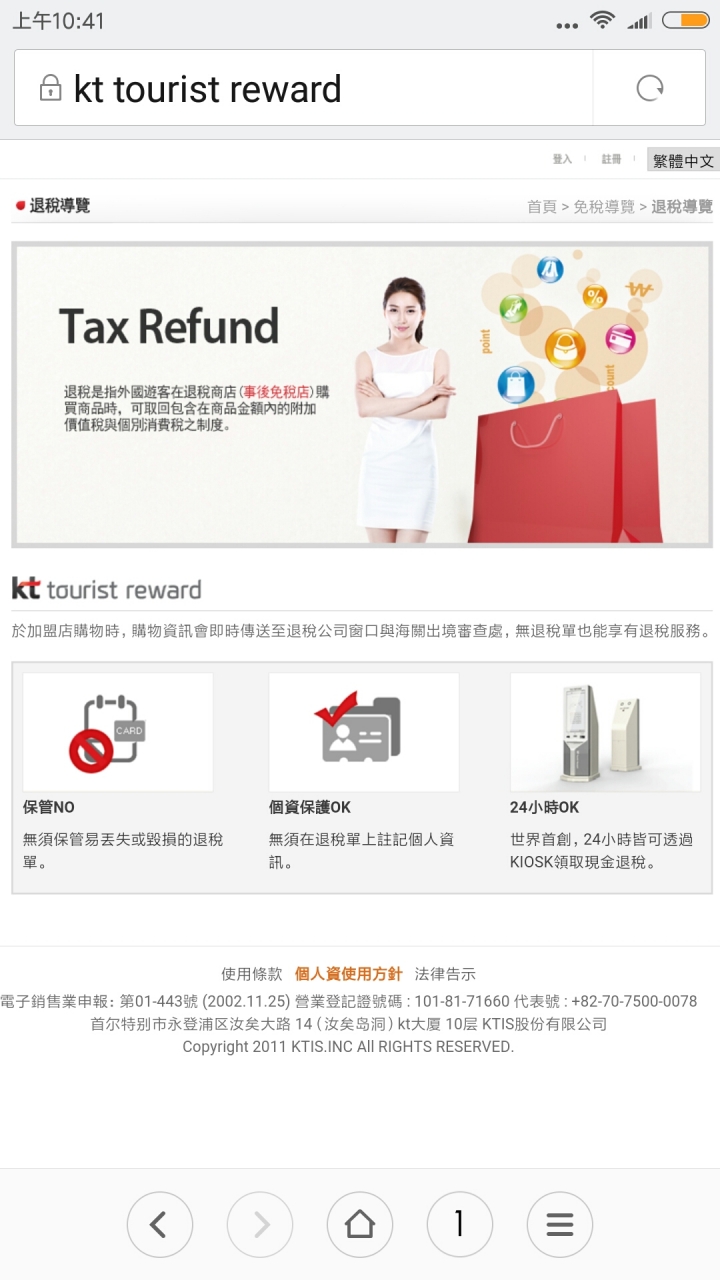Open the 繁體中文 language selector
Screen dimensions: 720x1280
tap(683, 161)
